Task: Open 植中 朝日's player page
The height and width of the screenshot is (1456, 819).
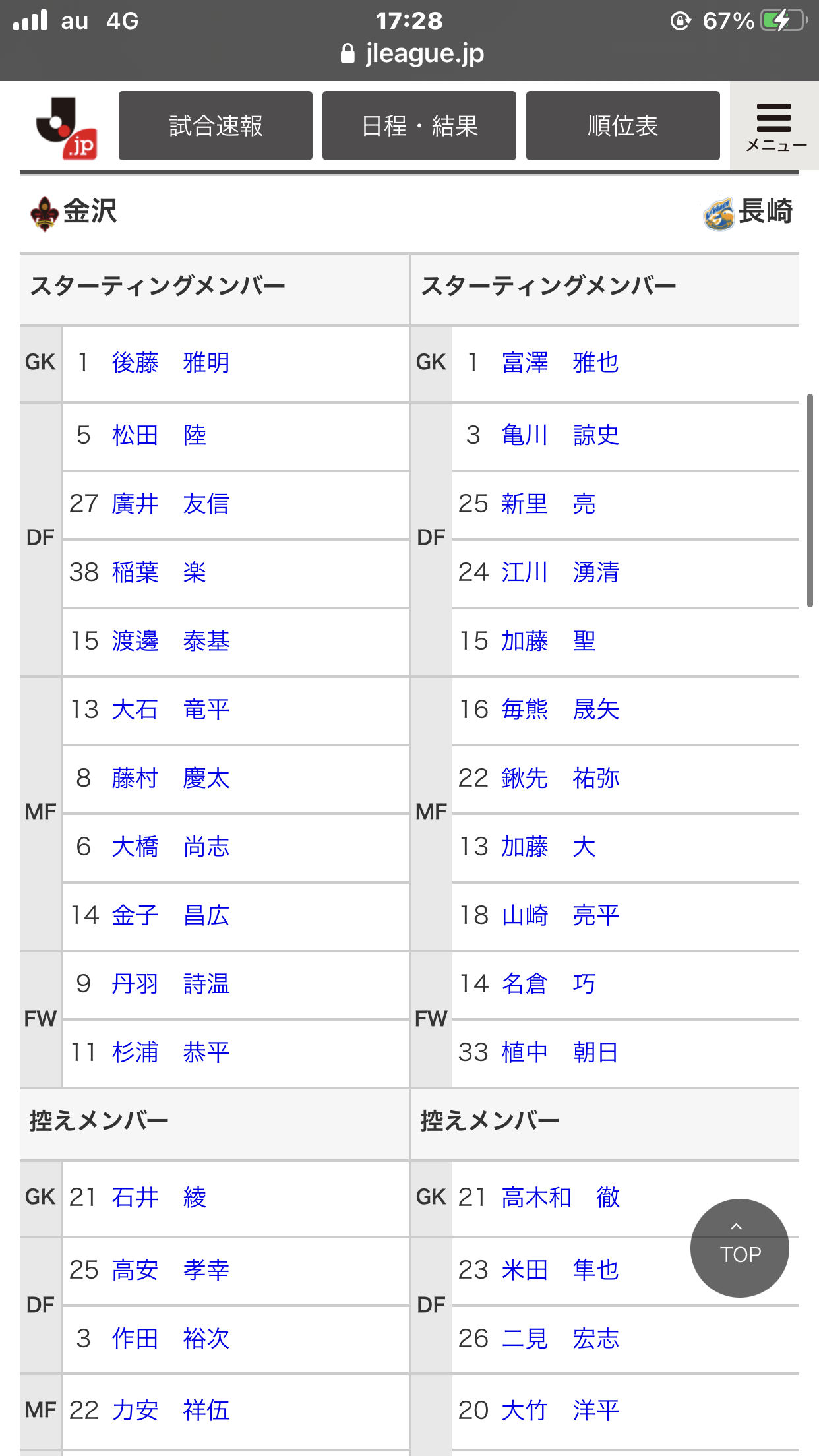Action: click(561, 1052)
